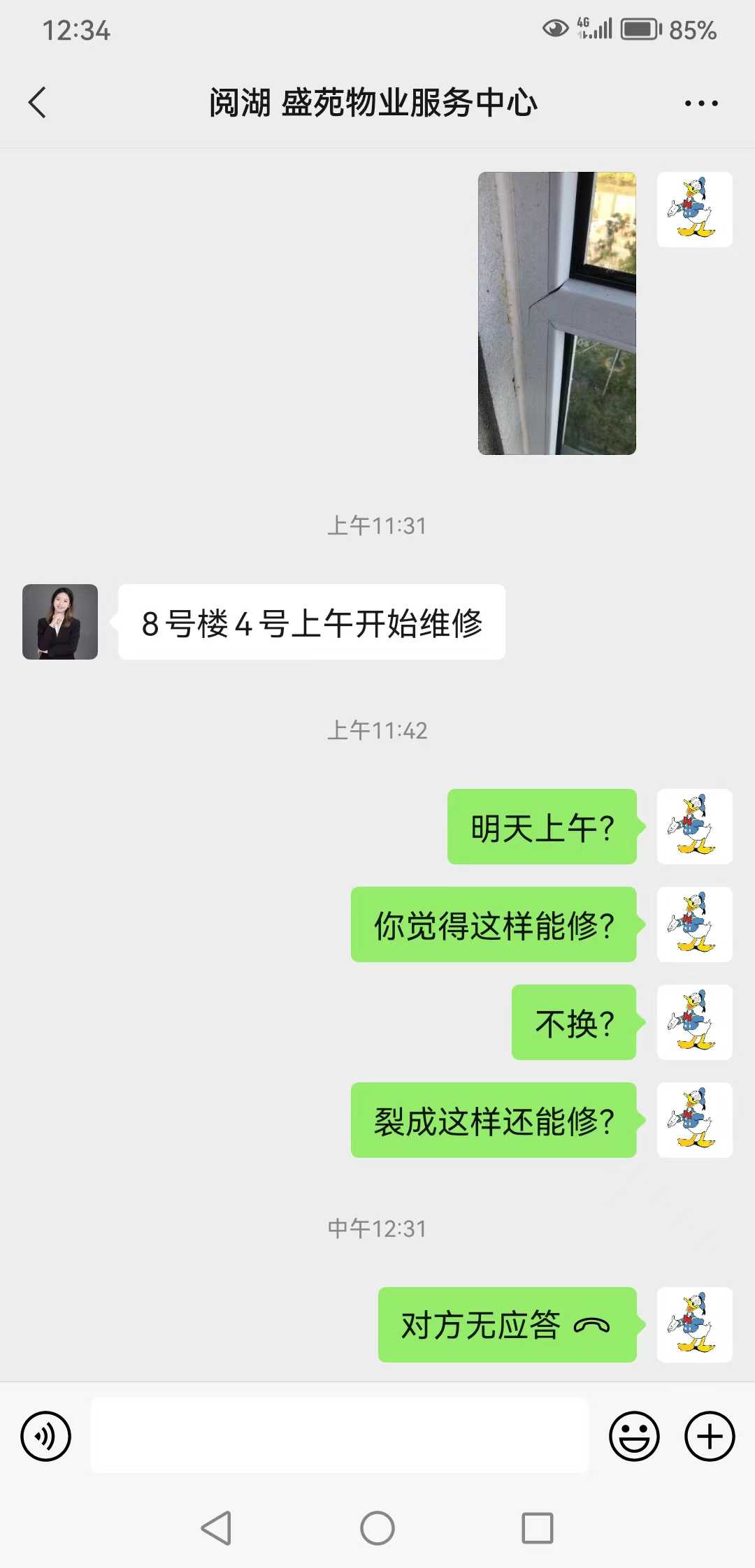
Task: Open the property manager's profile avatar
Action: click(x=60, y=622)
